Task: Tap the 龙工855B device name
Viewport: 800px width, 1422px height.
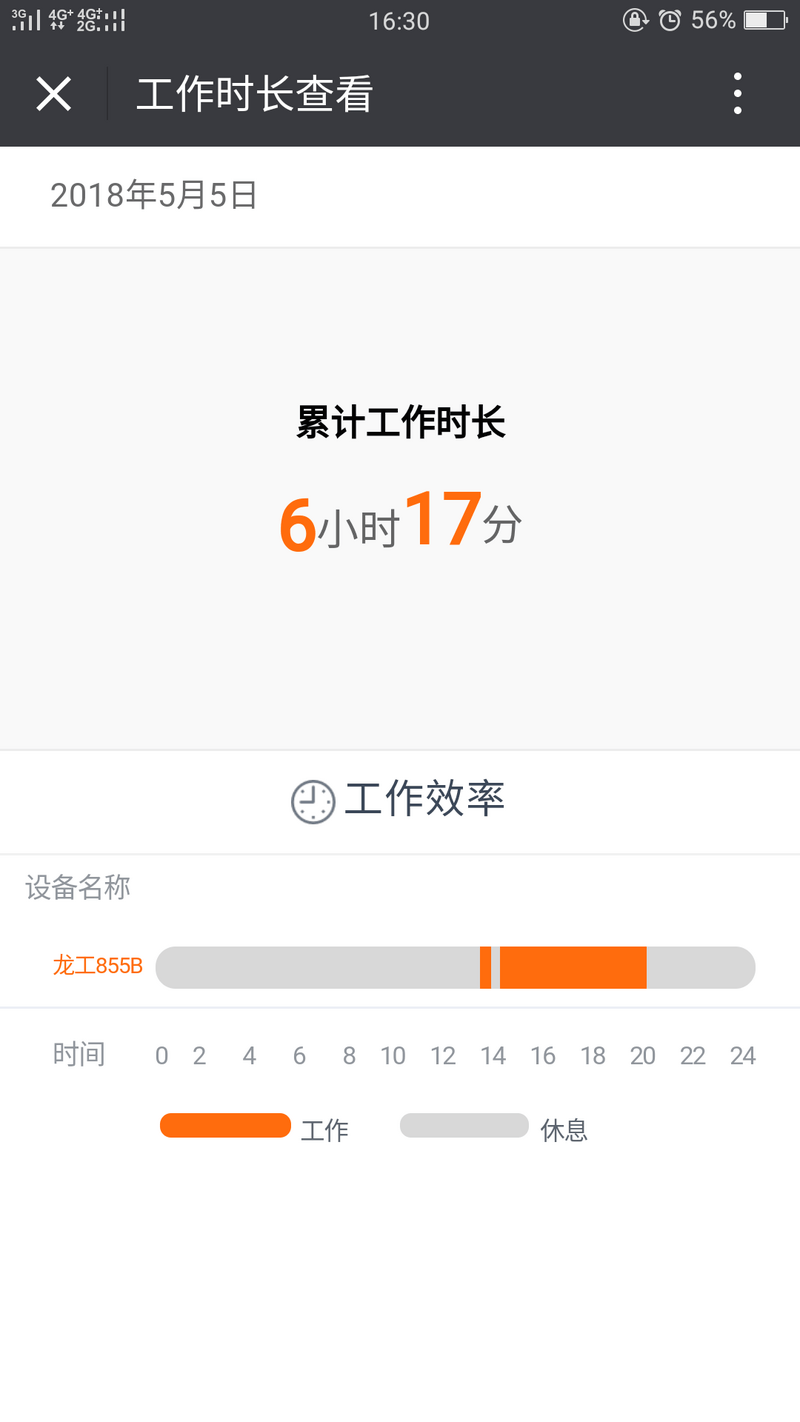Action: pos(98,966)
